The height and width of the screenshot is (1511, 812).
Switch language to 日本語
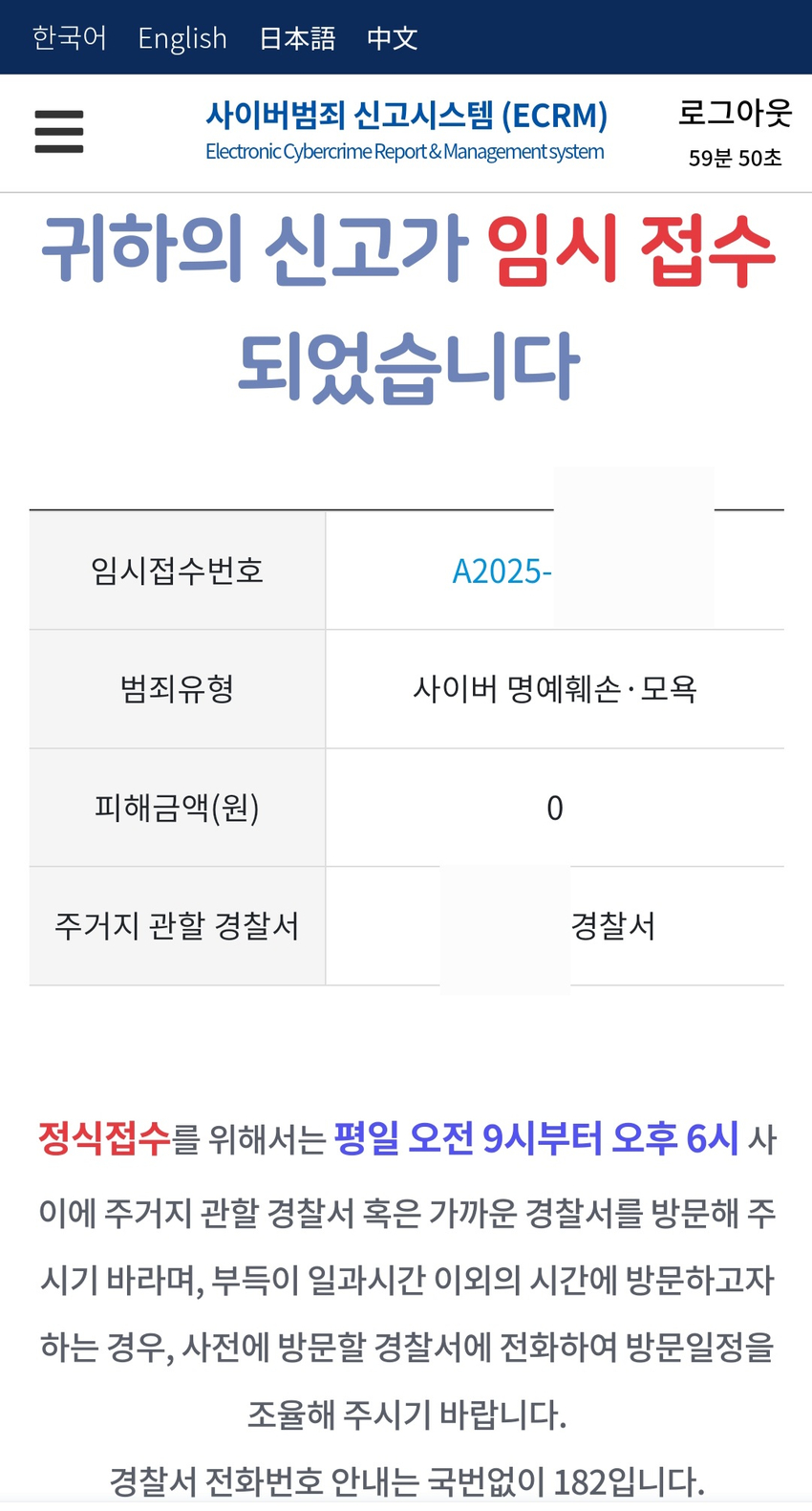coord(297,38)
